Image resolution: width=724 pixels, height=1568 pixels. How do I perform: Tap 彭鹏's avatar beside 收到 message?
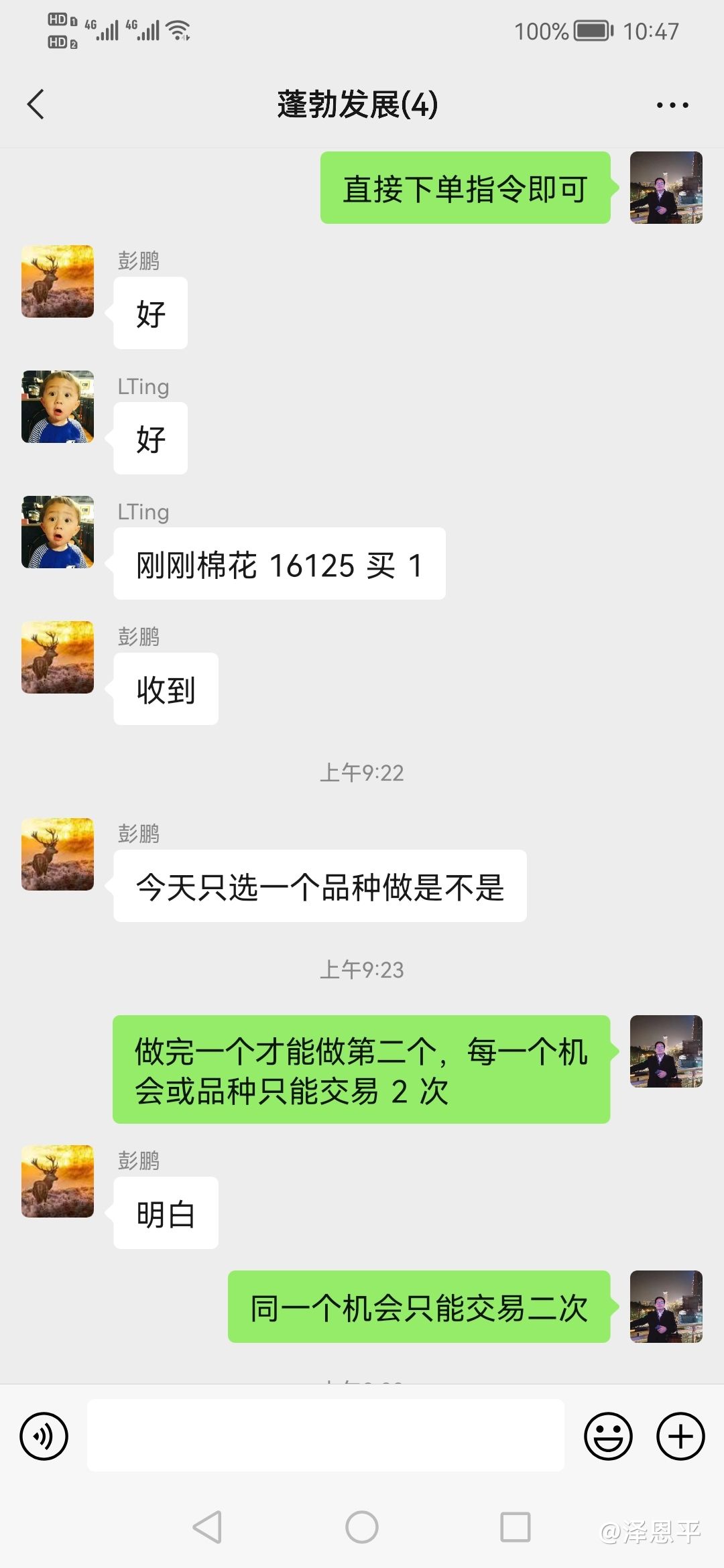tap(58, 657)
